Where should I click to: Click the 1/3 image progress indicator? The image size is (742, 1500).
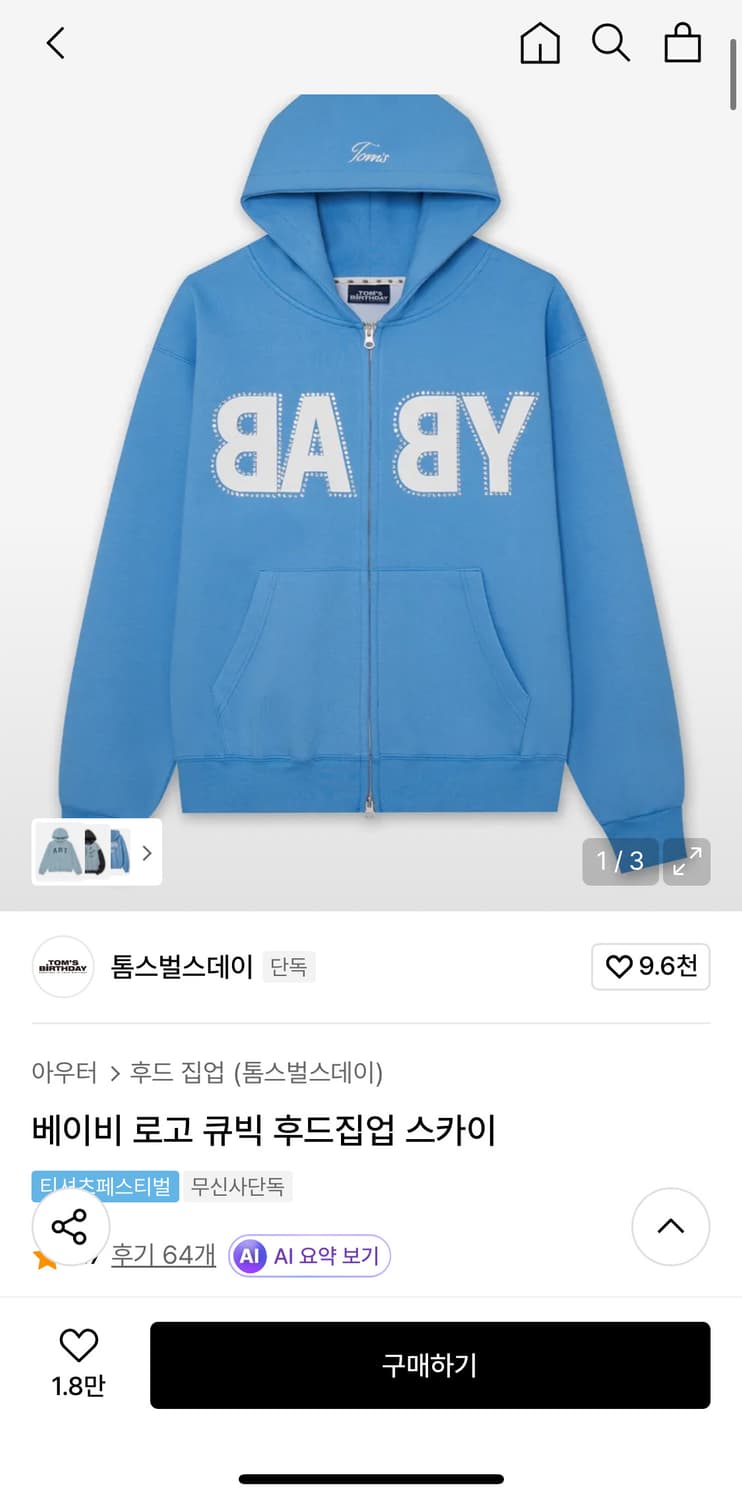click(620, 861)
